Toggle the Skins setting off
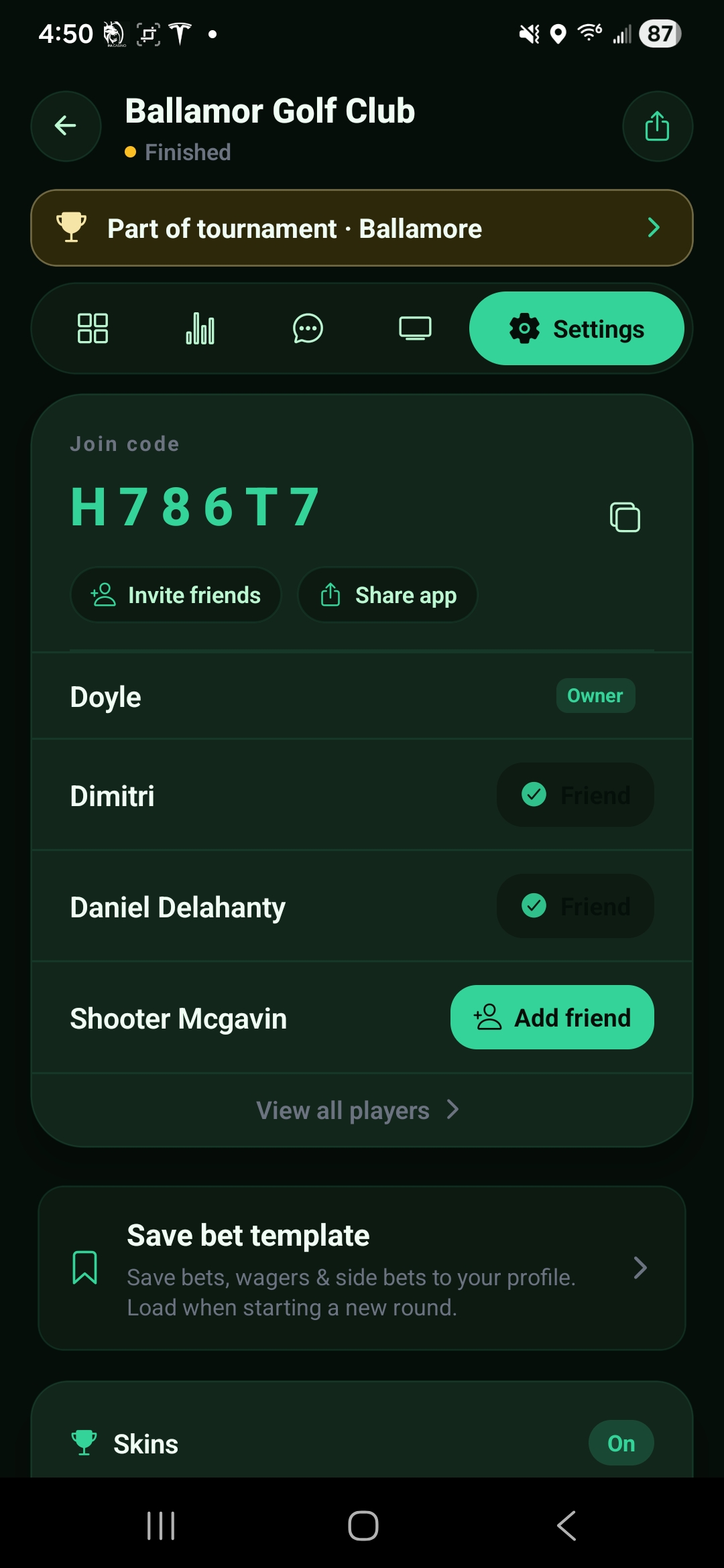The height and width of the screenshot is (1568, 724). click(620, 1443)
